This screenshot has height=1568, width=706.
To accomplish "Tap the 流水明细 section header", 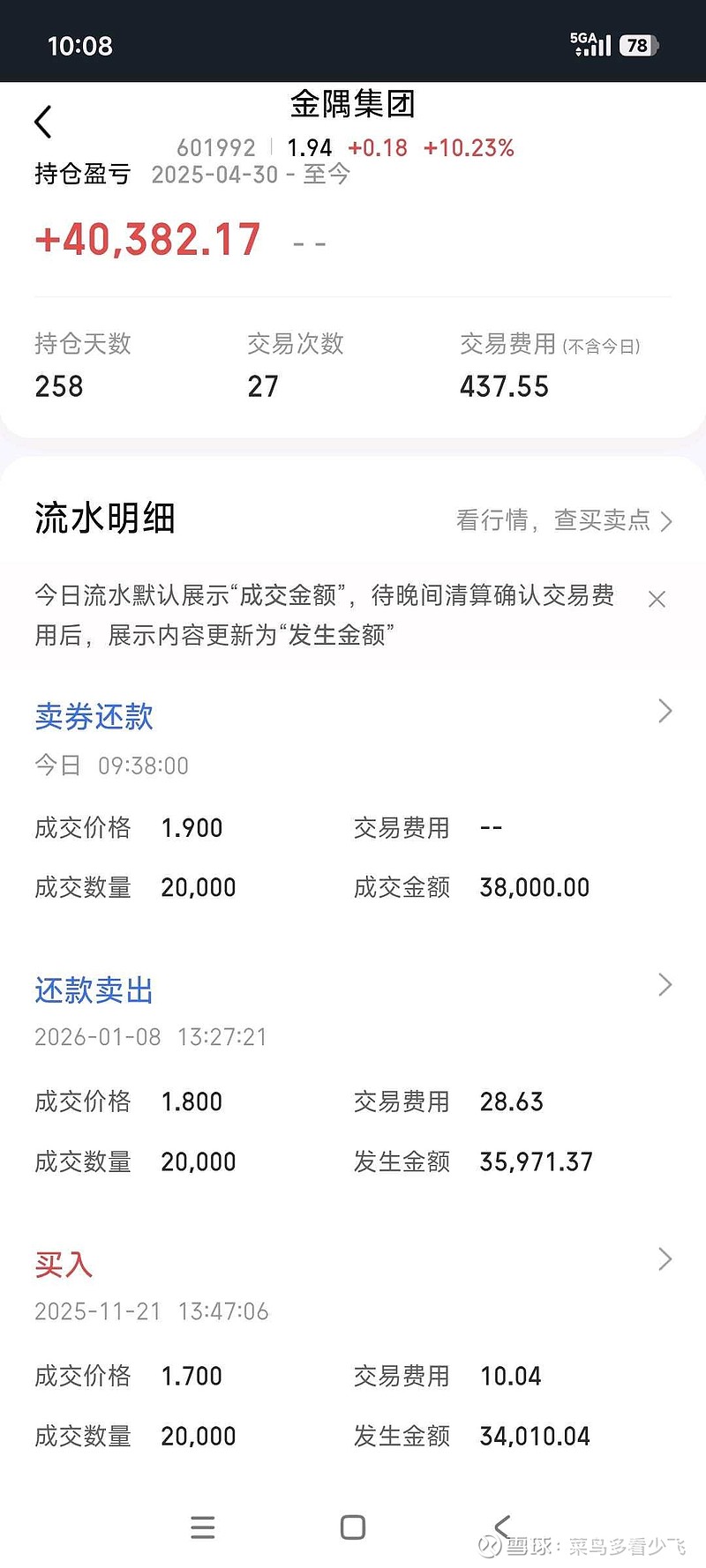I will (x=105, y=519).
